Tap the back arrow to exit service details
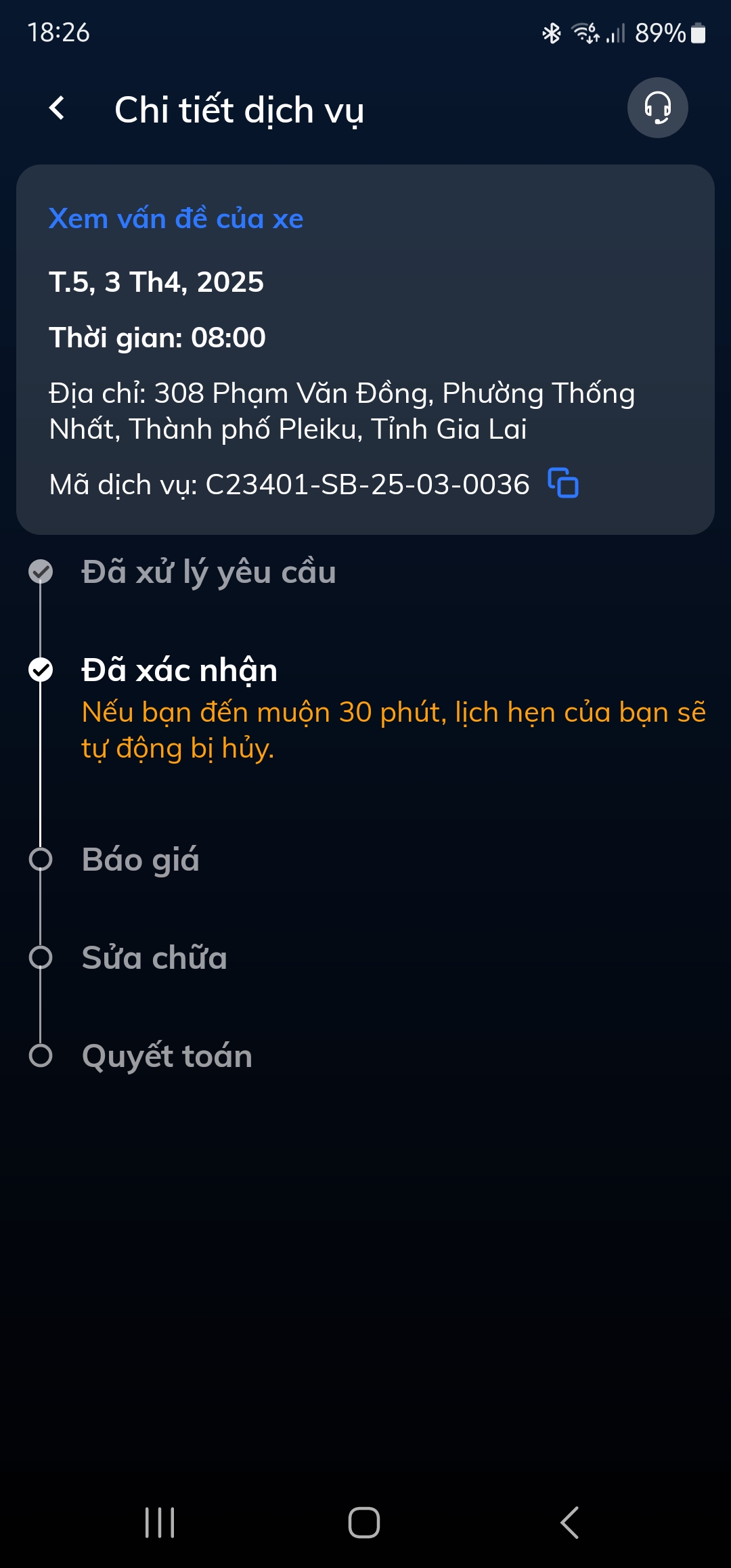 point(59,108)
